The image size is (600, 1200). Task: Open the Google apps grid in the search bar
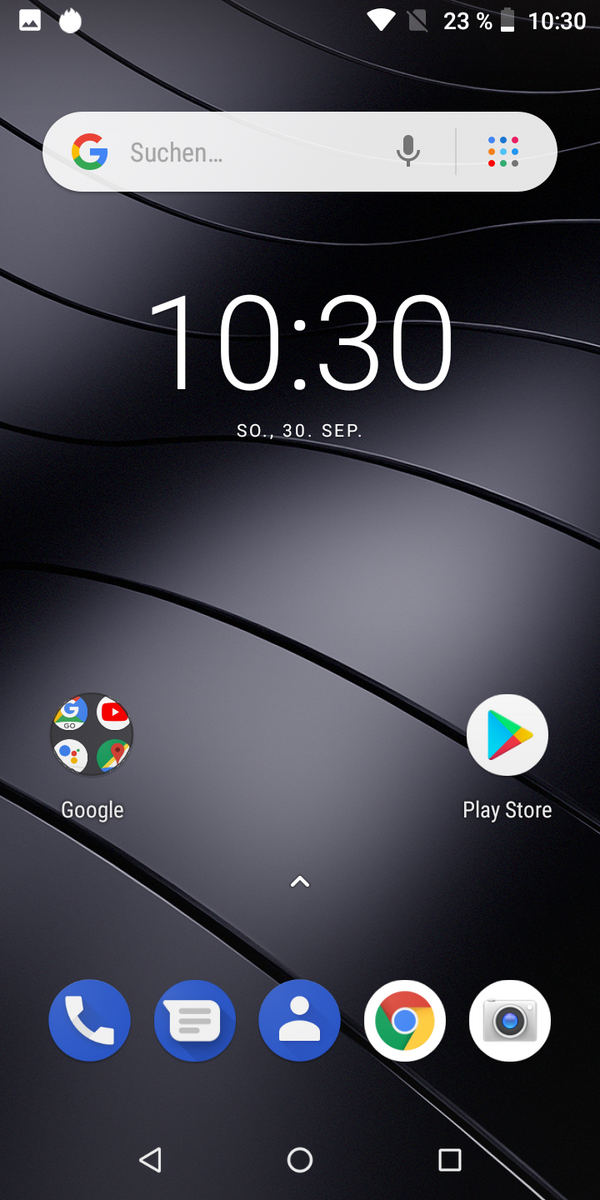503,152
